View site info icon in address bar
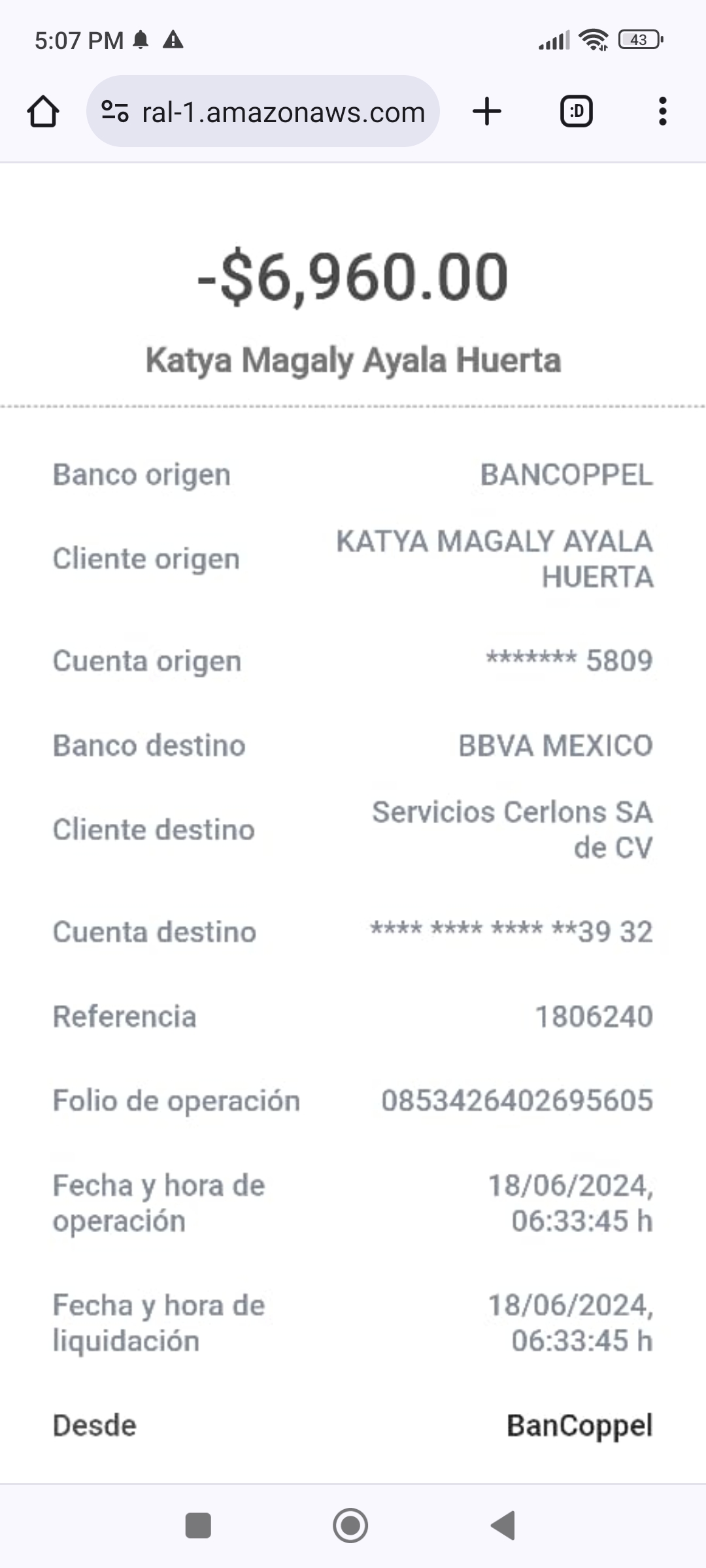Image resolution: width=706 pixels, height=1568 pixels. 115,112
